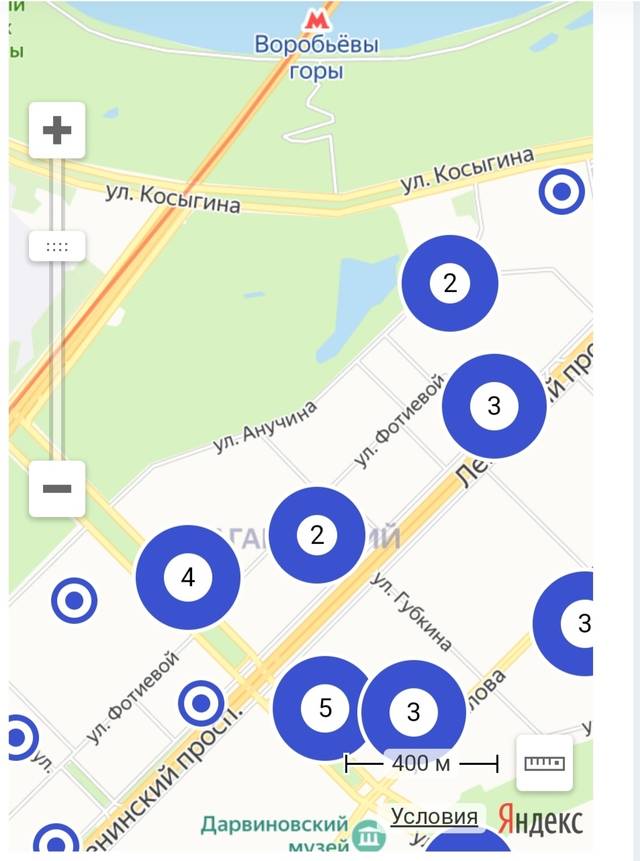This screenshot has width=640, height=861.
Task: Expand the cluster marked 5
Action: click(324, 708)
